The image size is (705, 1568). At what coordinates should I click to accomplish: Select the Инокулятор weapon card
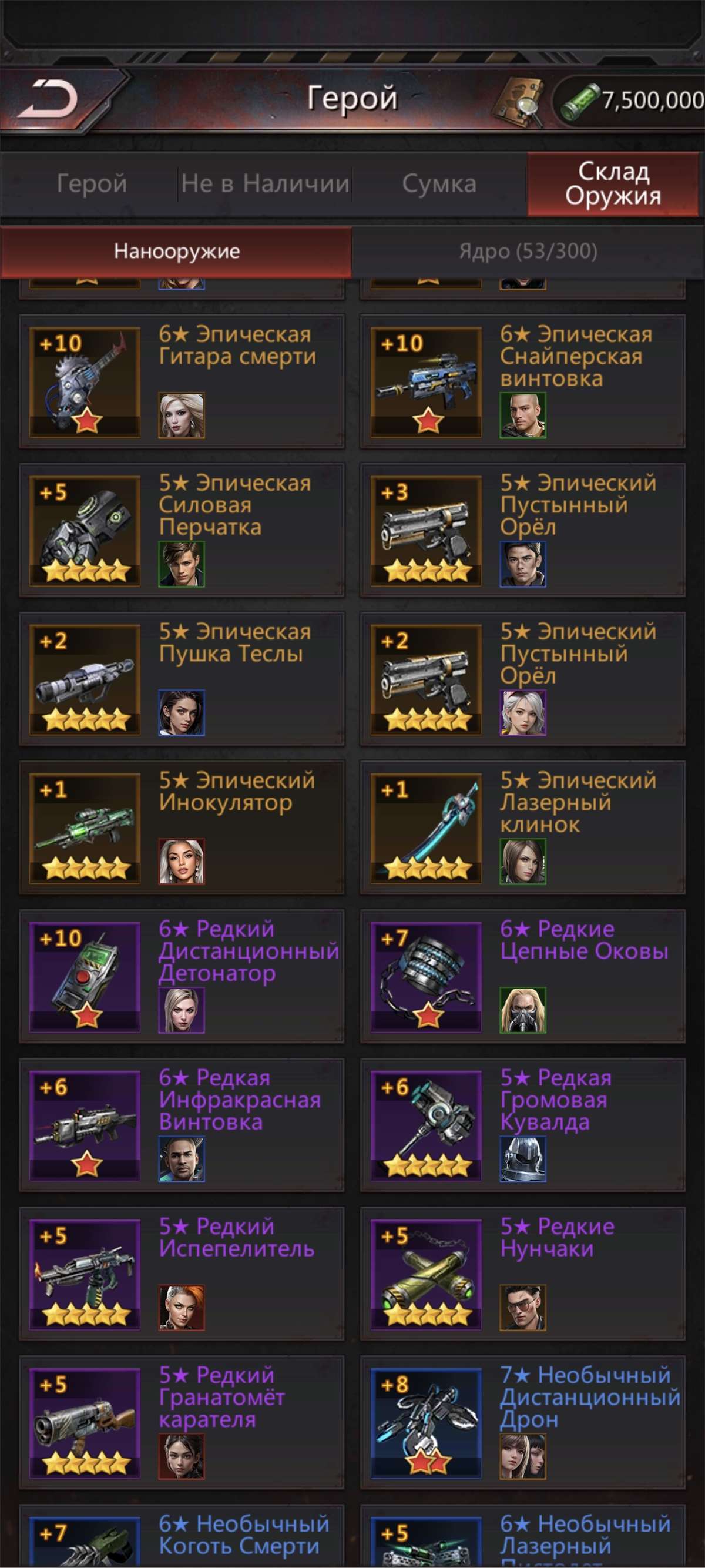182,827
